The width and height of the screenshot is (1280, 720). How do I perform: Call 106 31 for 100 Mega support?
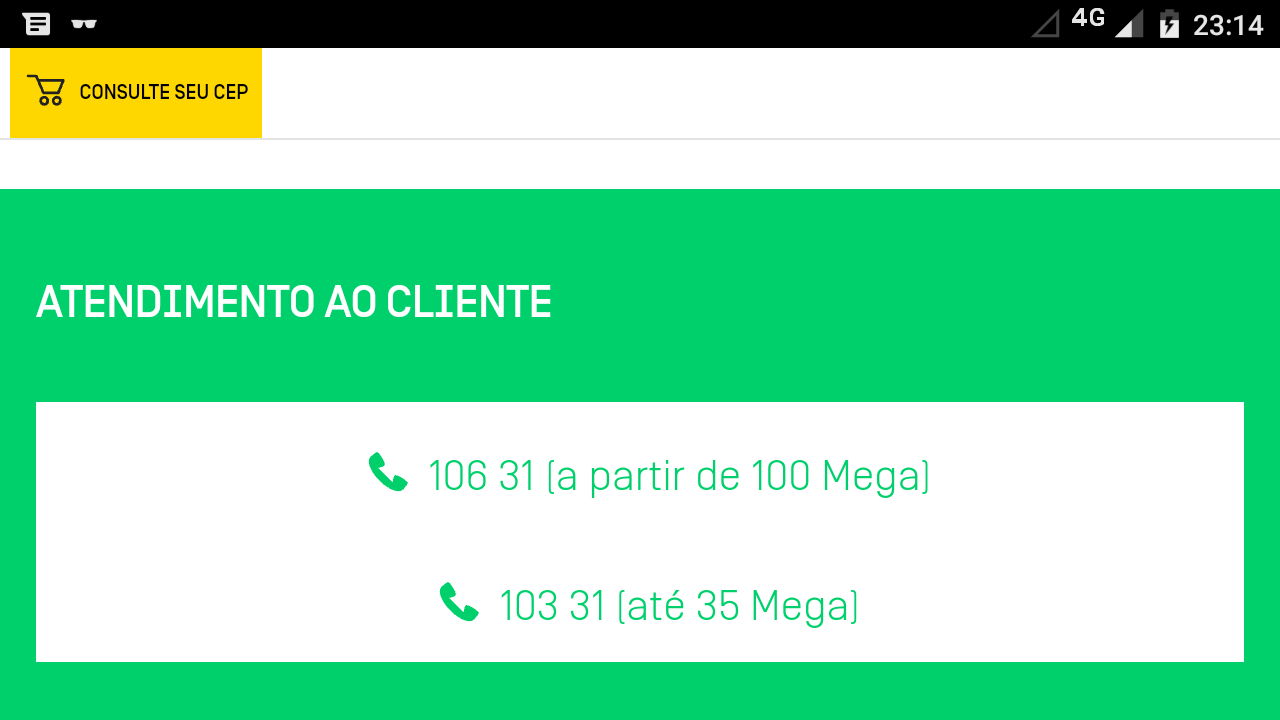pos(650,475)
